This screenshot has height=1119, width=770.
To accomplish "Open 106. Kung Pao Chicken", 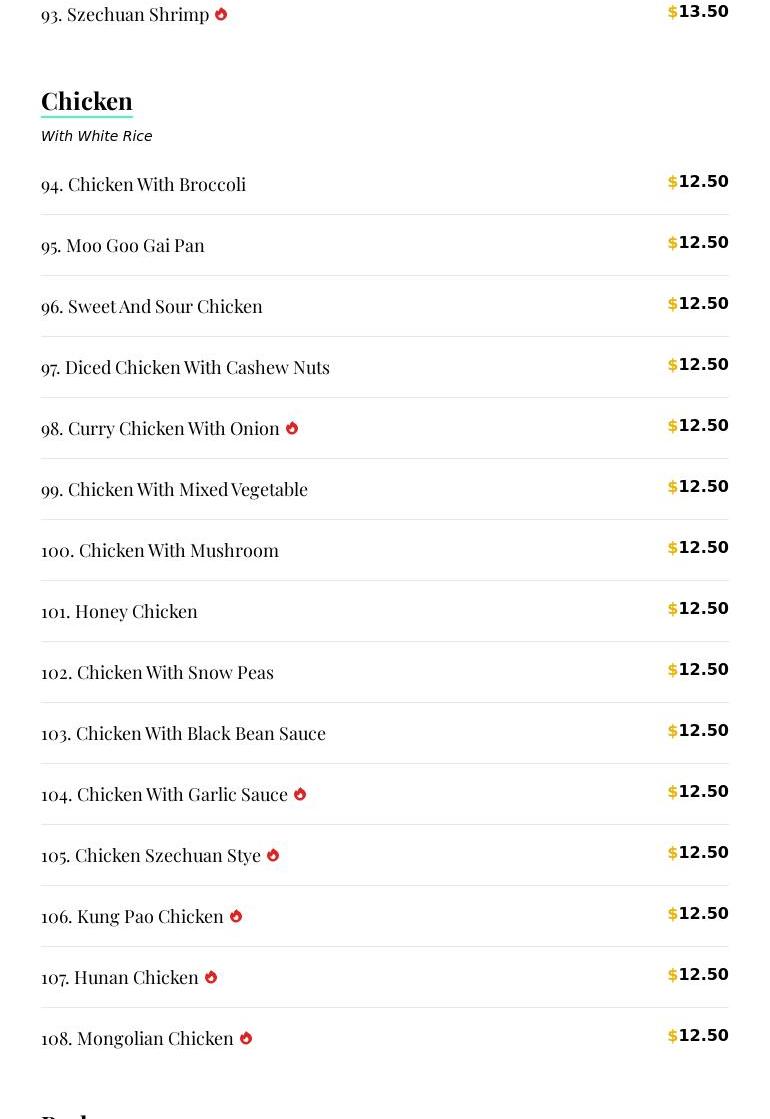I will click(132, 916).
